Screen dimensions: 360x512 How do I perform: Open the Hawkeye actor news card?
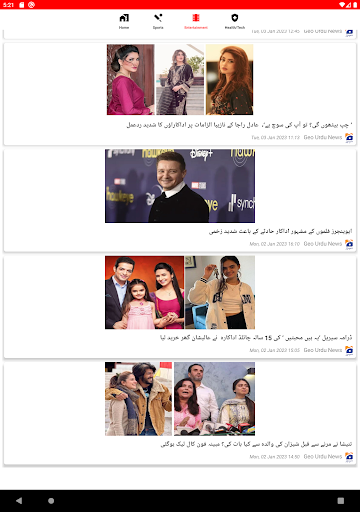click(180, 200)
